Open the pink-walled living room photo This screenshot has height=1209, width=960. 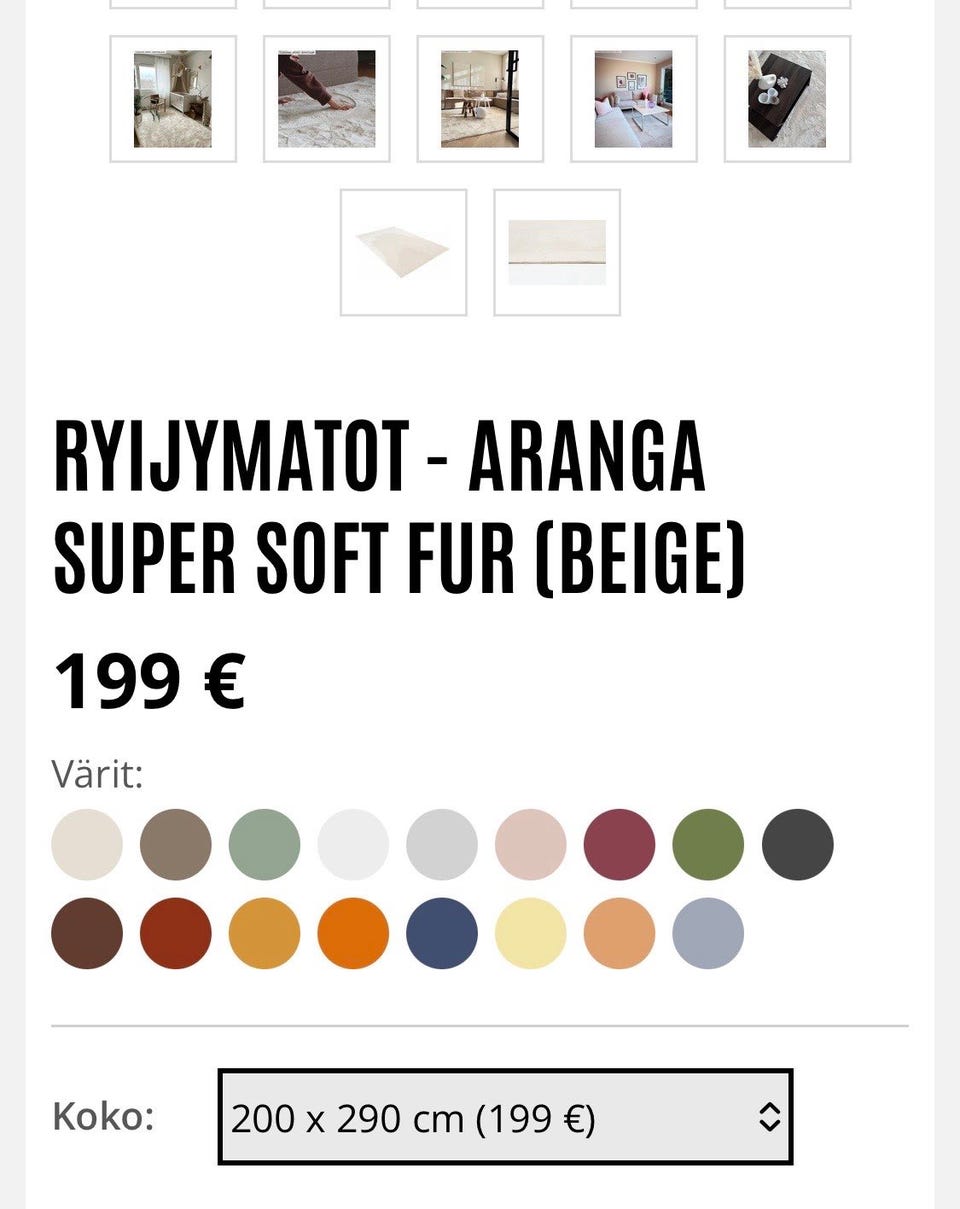pos(634,99)
